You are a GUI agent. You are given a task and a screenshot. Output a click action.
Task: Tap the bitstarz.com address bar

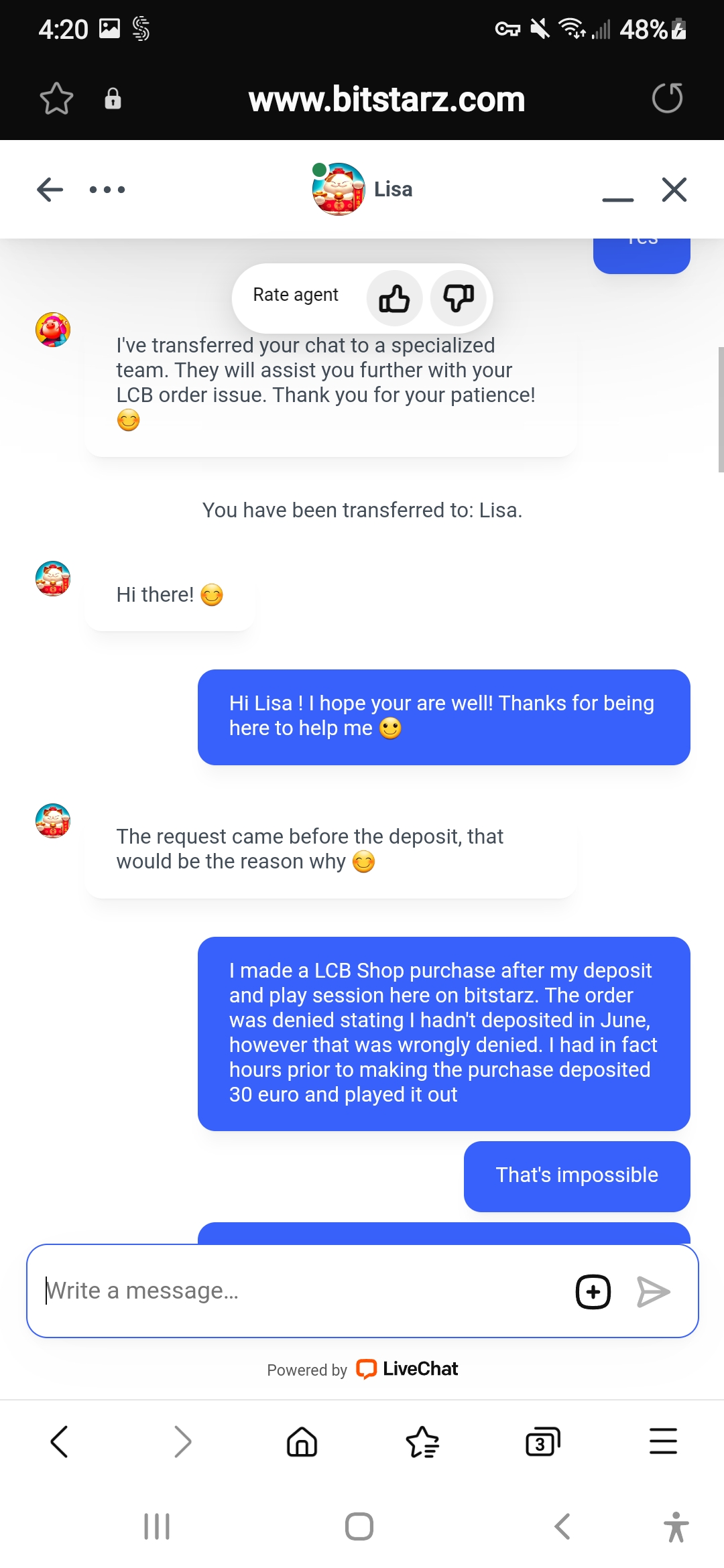coord(386,99)
